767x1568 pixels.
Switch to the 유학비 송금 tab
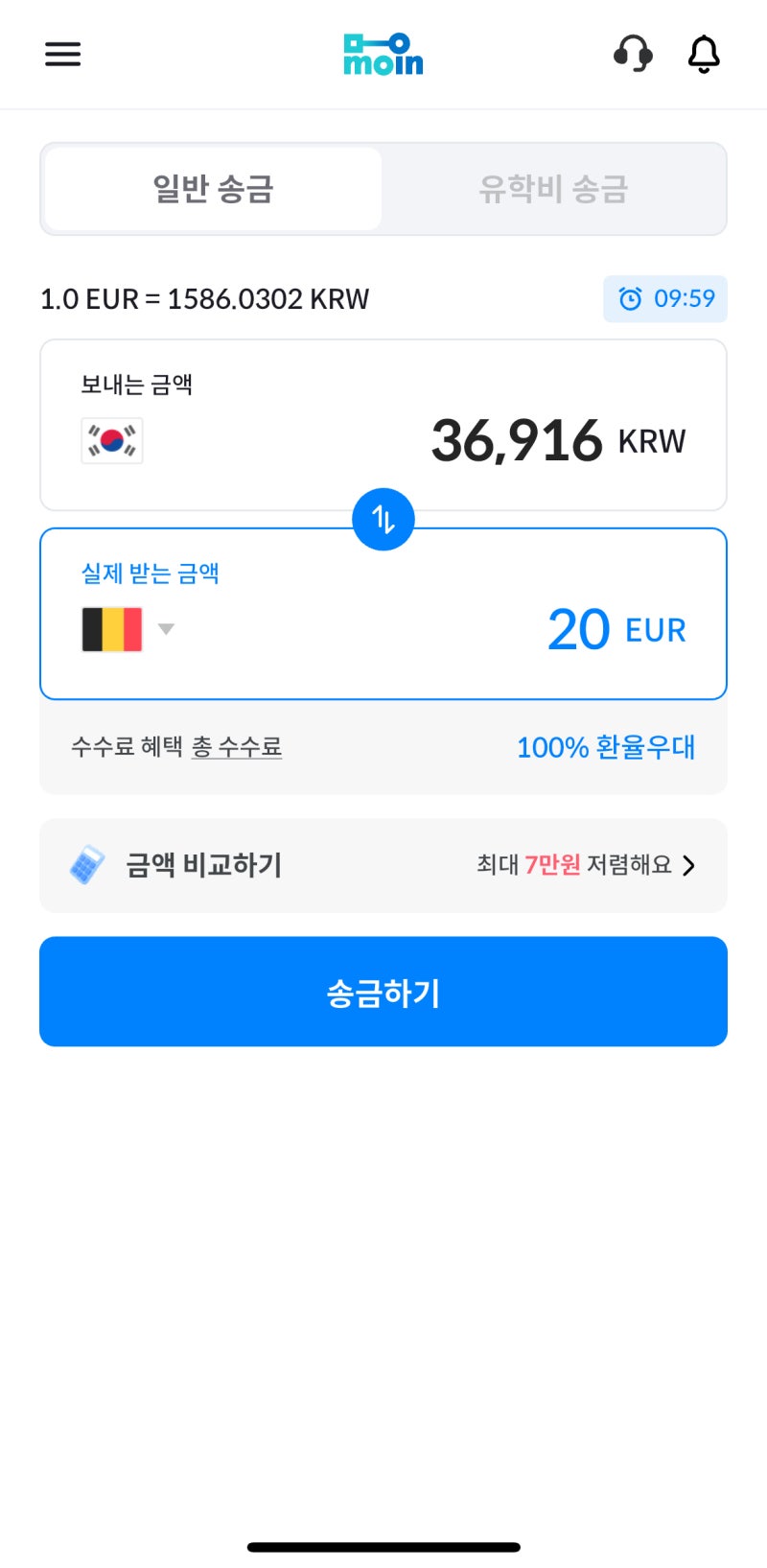click(x=554, y=189)
